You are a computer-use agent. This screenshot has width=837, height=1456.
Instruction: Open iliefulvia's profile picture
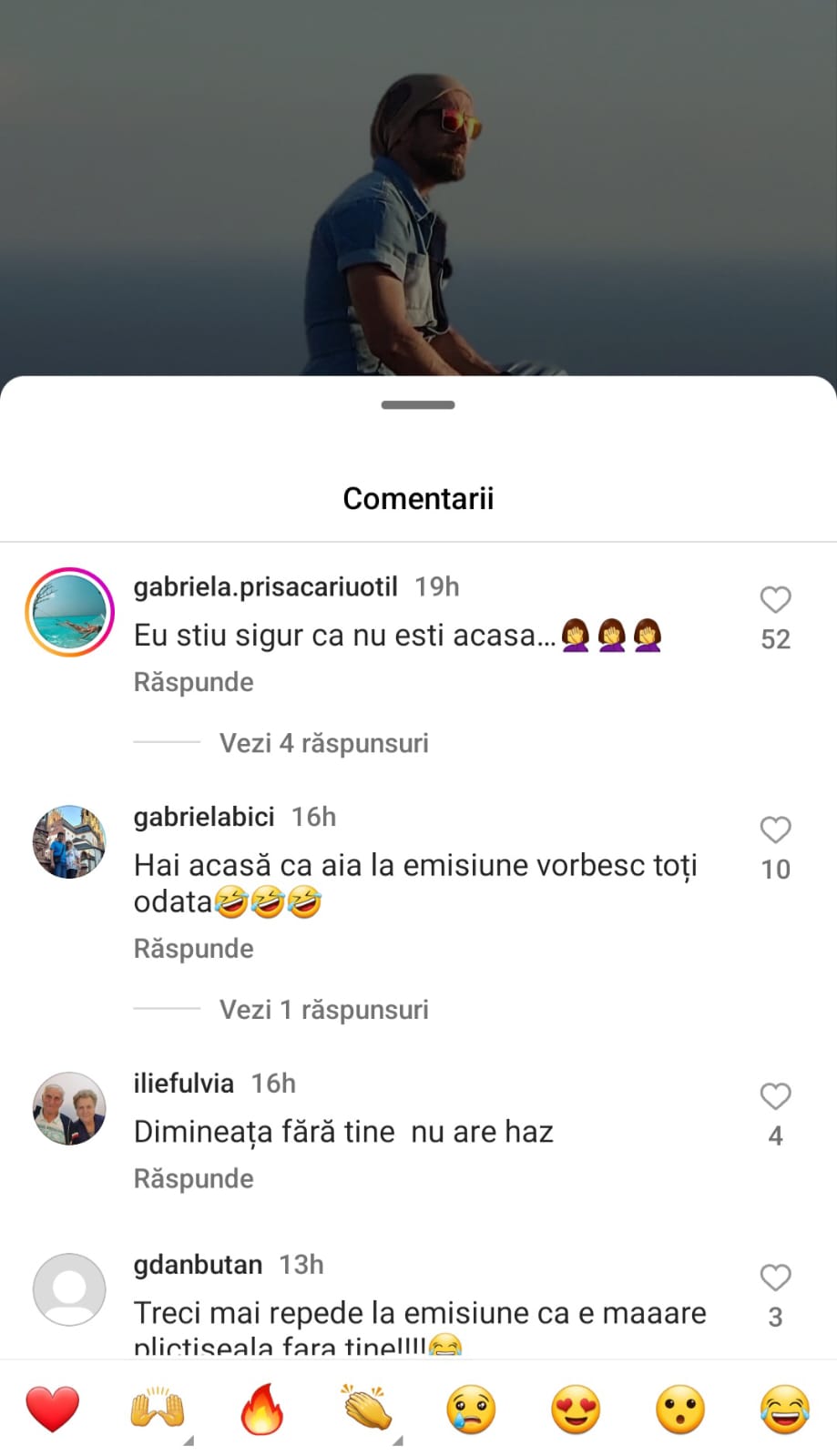69,1108
